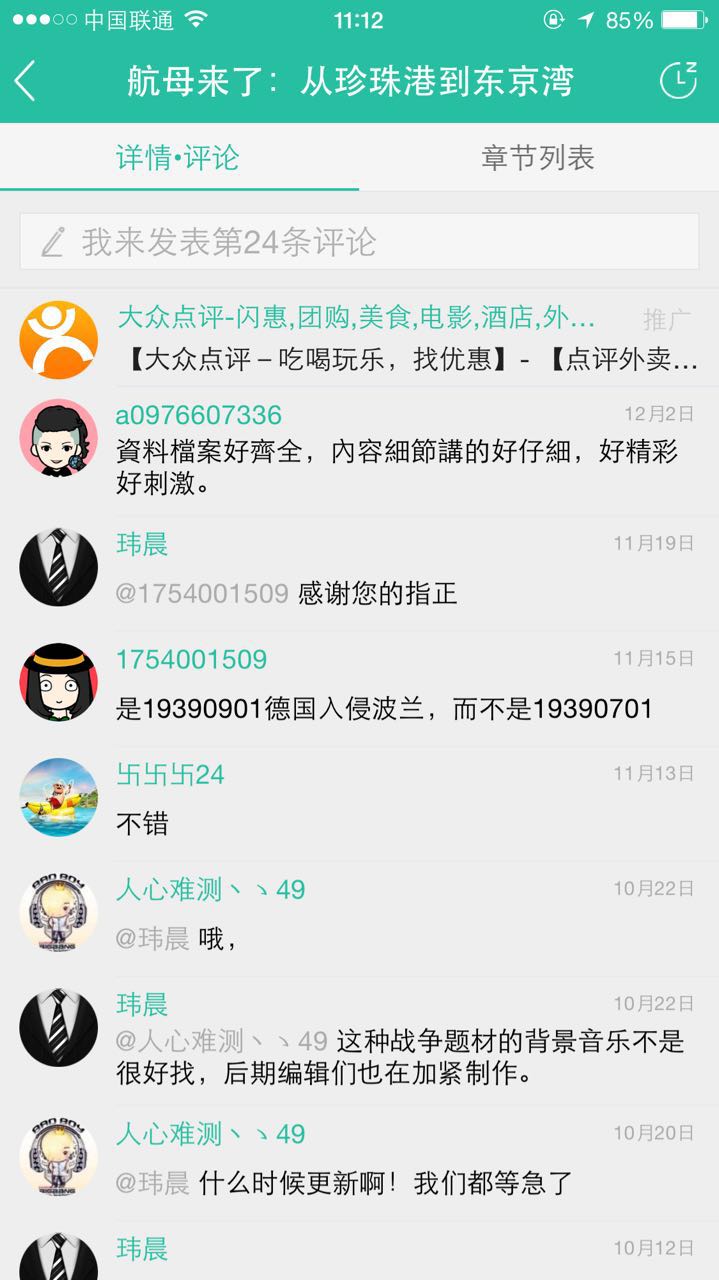The image size is (719, 1280).
Task: Select the 详情•评论 tab
Action: tap(179, 157)
